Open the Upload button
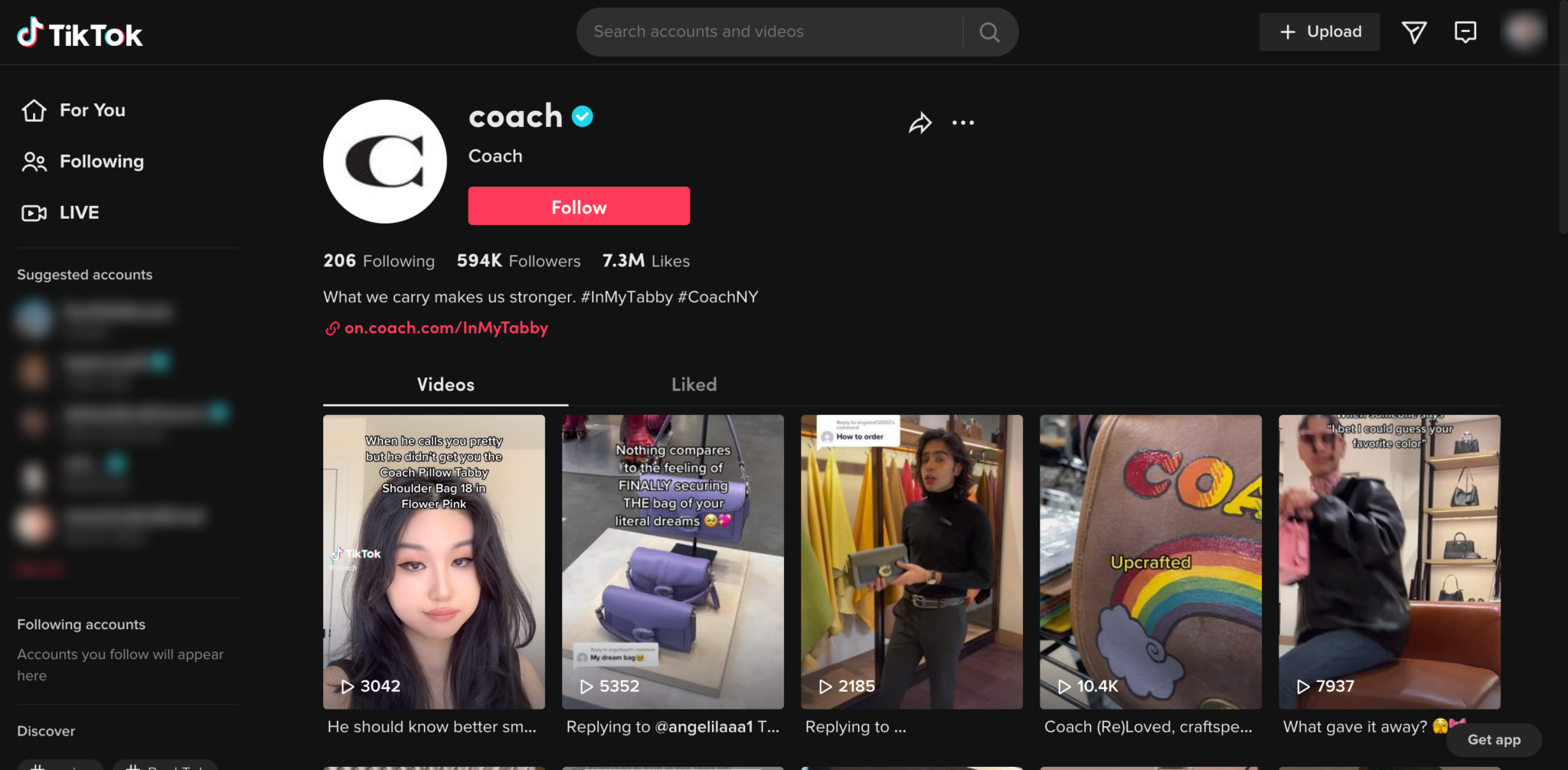Viewport: 1568px width, 770px height. (x=1319, y=32)
